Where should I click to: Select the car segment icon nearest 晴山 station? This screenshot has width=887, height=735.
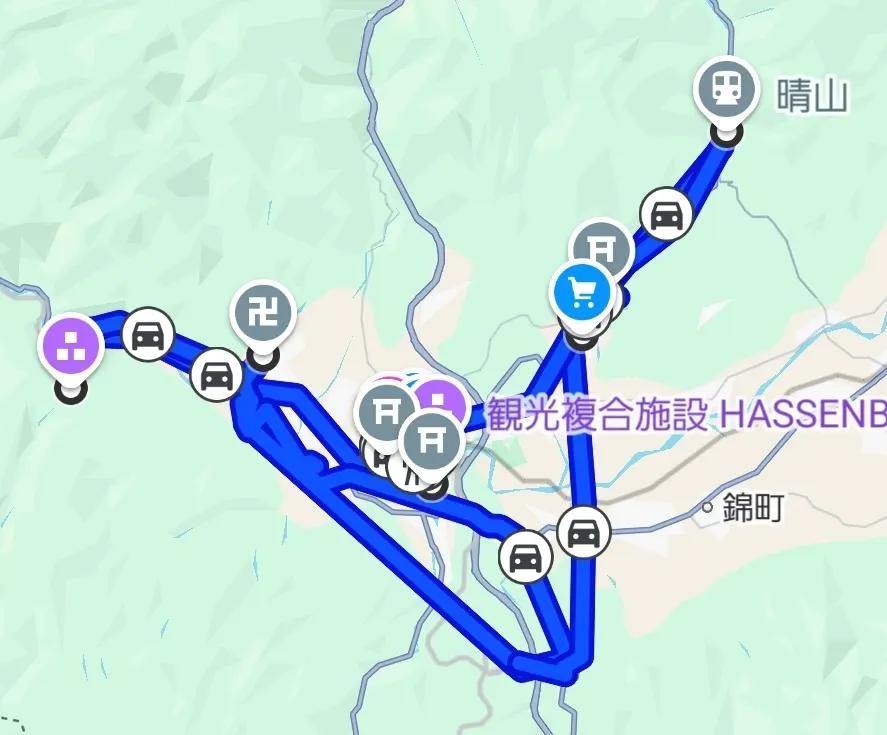667,214
